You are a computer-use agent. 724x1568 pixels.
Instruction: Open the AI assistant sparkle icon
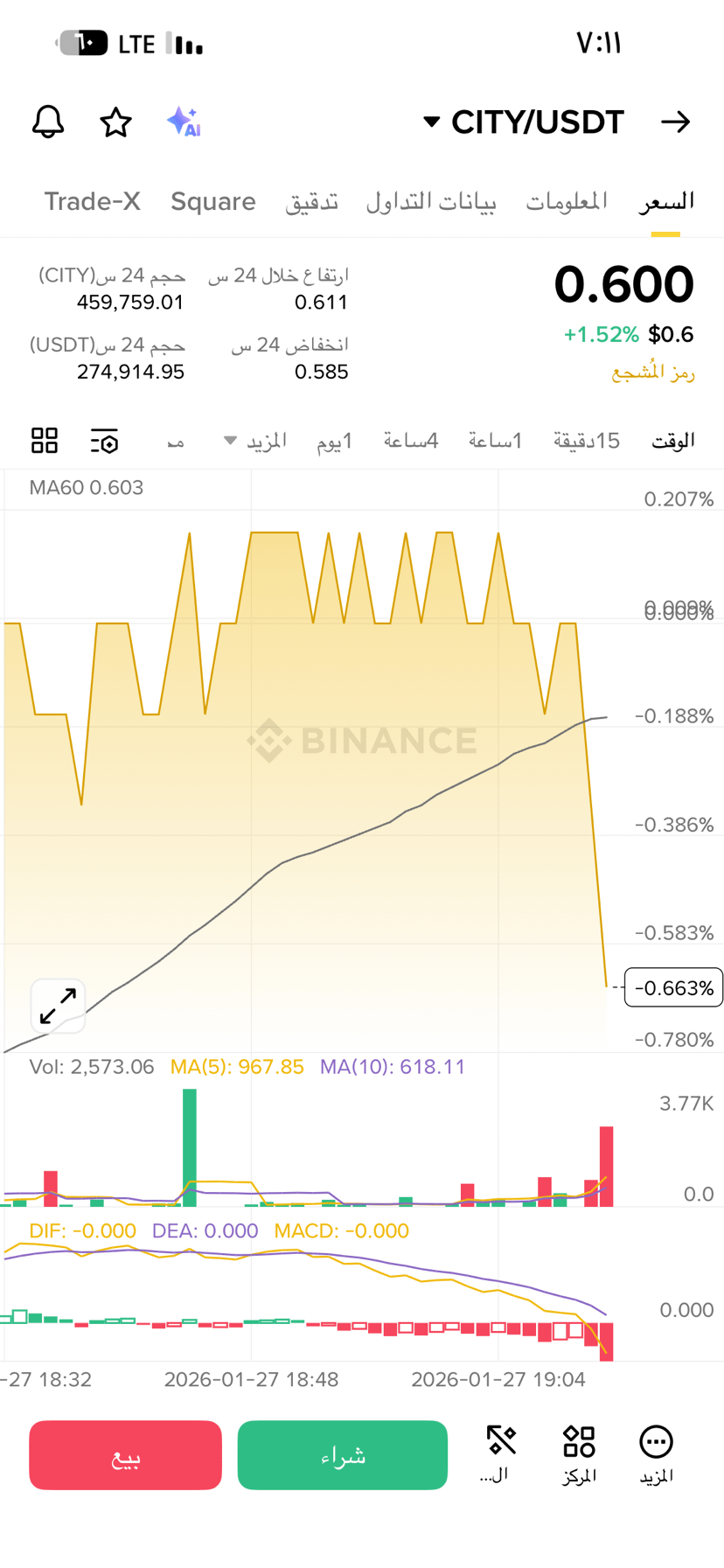184,122
